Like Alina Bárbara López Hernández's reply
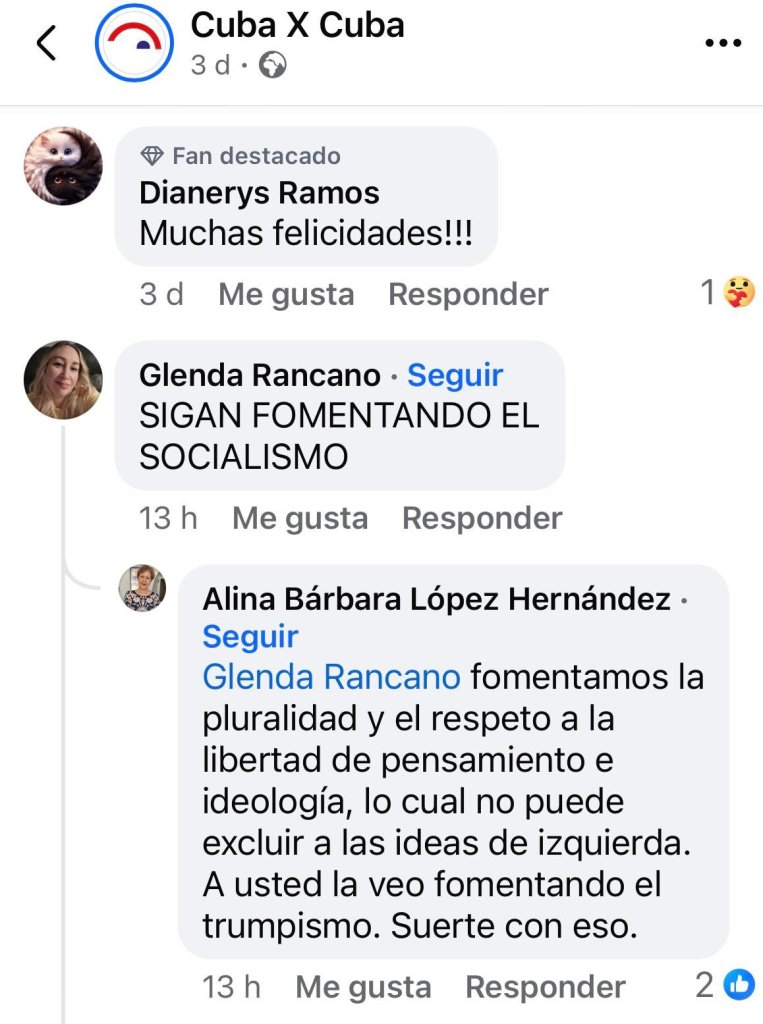This screenshot has height=1024, width=763. [363, 987]
